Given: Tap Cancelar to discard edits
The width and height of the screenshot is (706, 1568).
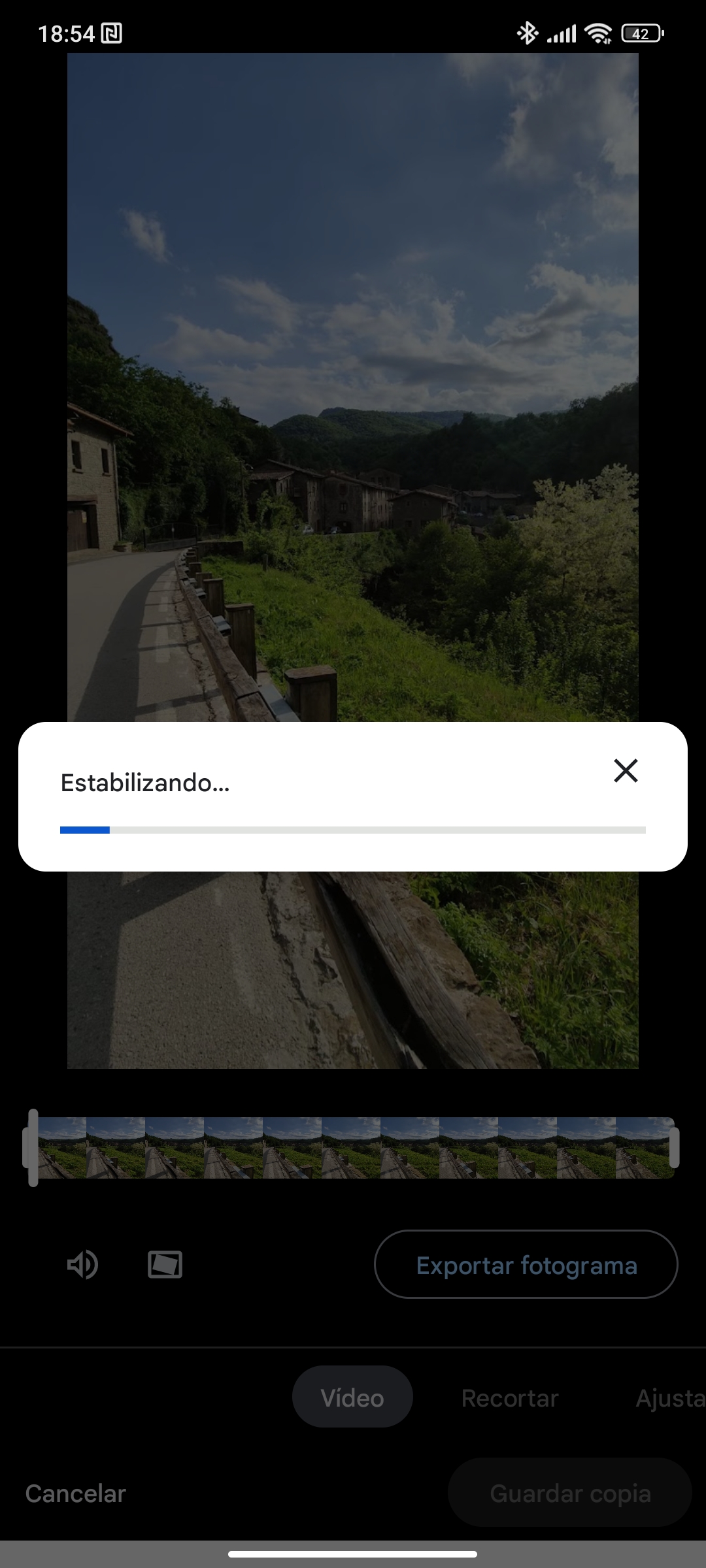Looking at the screenshot, I should coord(76,1494).
